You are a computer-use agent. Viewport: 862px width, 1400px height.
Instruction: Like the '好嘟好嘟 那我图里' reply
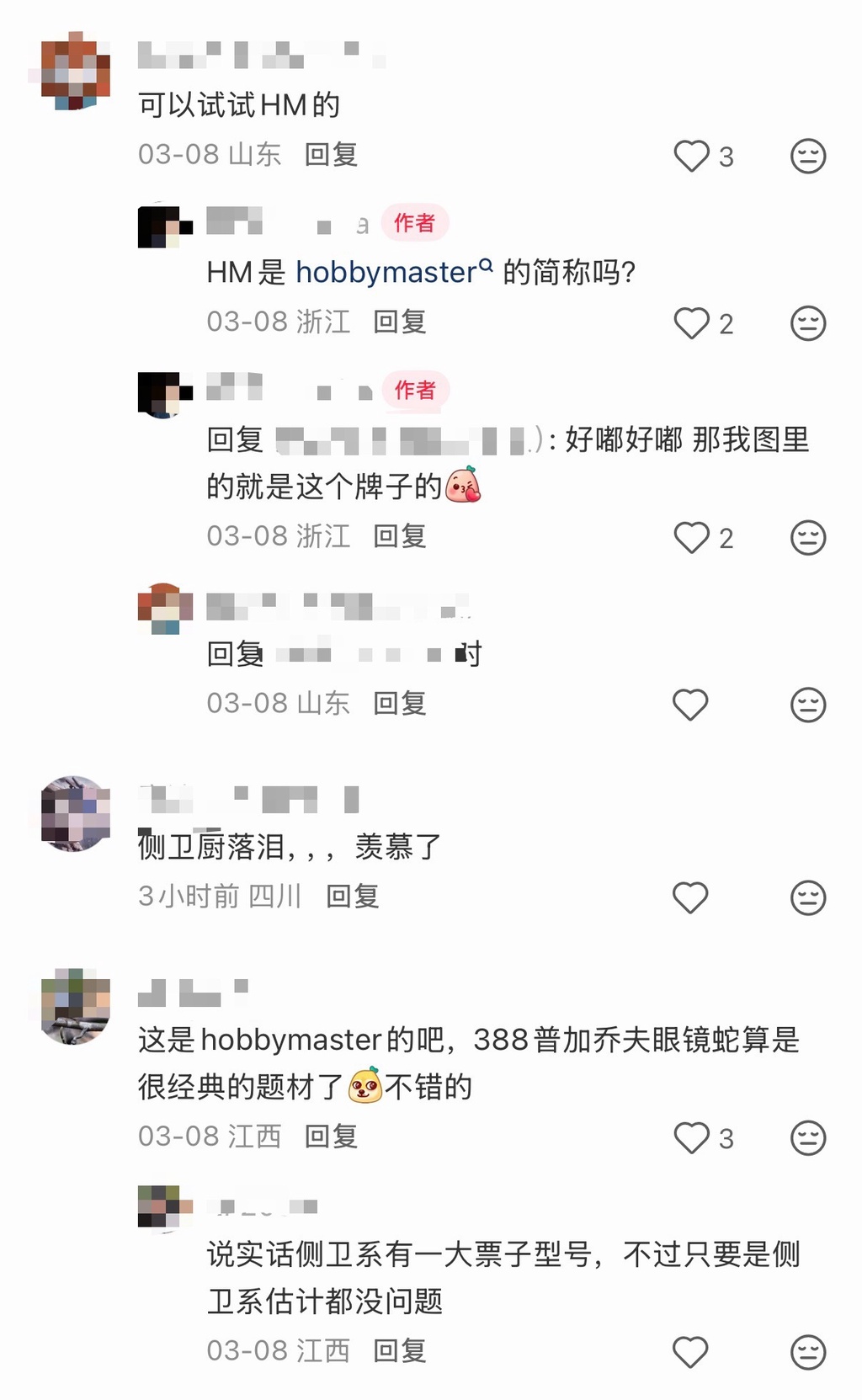tap(692, 538)
